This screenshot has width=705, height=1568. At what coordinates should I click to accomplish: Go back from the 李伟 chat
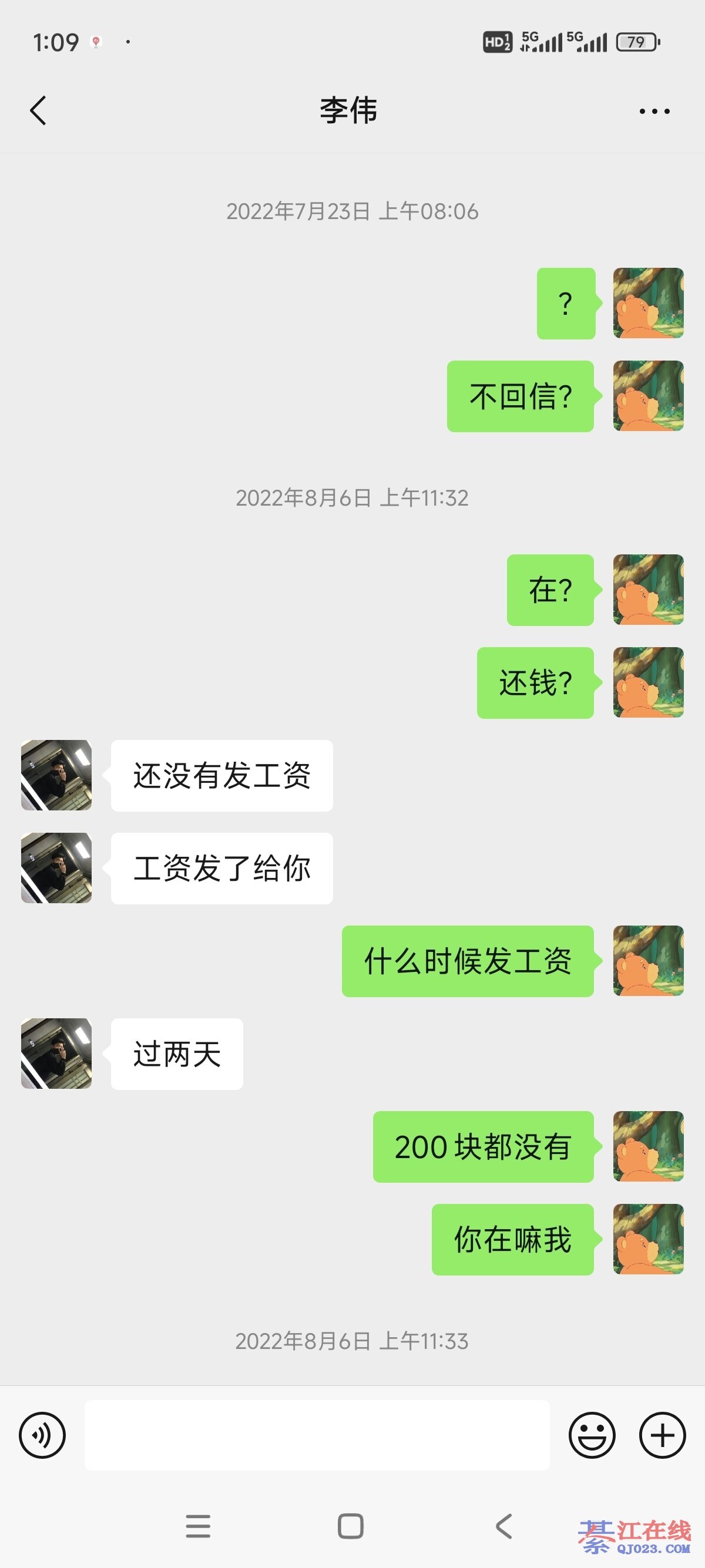[x=38, y=111]
